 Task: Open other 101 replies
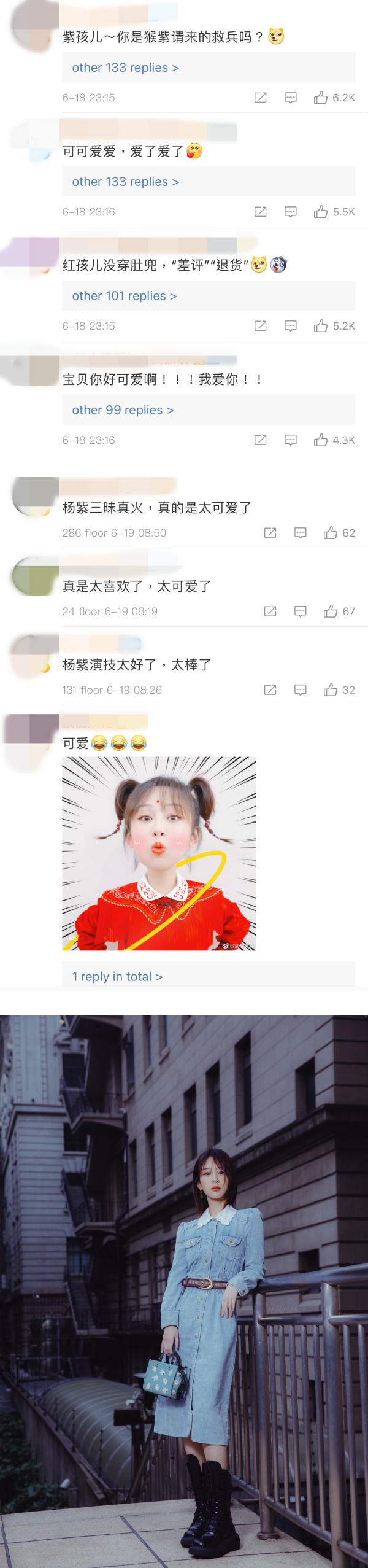click(x=124, y=296)
